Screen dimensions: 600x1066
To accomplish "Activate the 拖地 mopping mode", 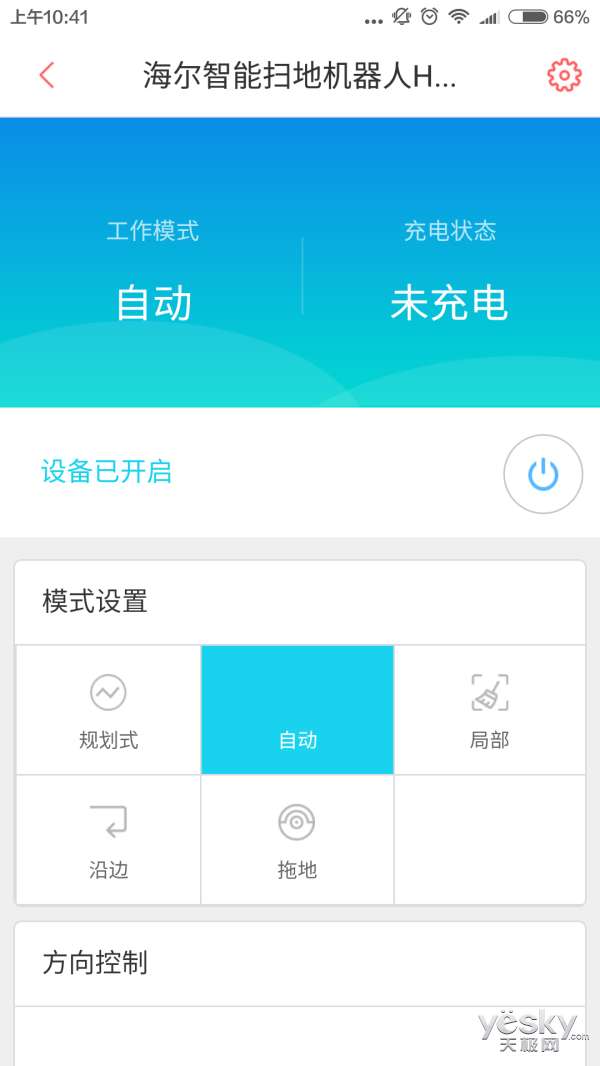I will pyautogui.click(x=298, y=840).
